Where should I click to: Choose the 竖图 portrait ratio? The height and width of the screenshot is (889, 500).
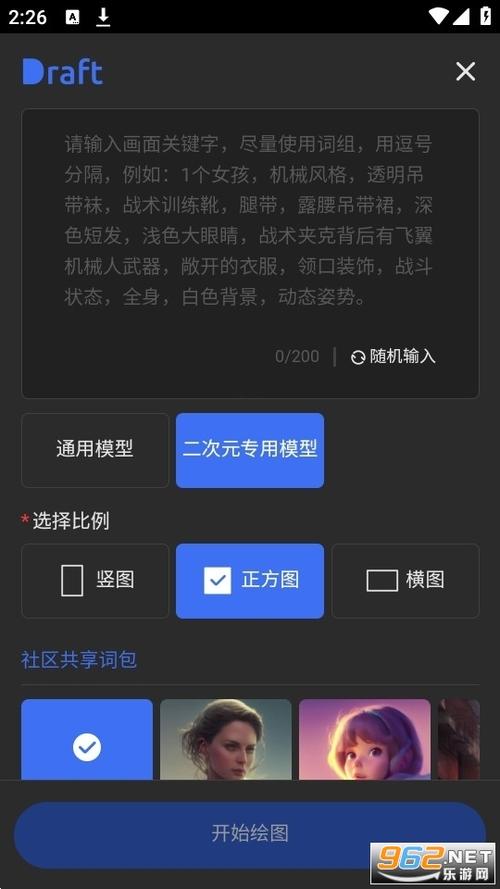pyautogui.click(x=95, y=581)
